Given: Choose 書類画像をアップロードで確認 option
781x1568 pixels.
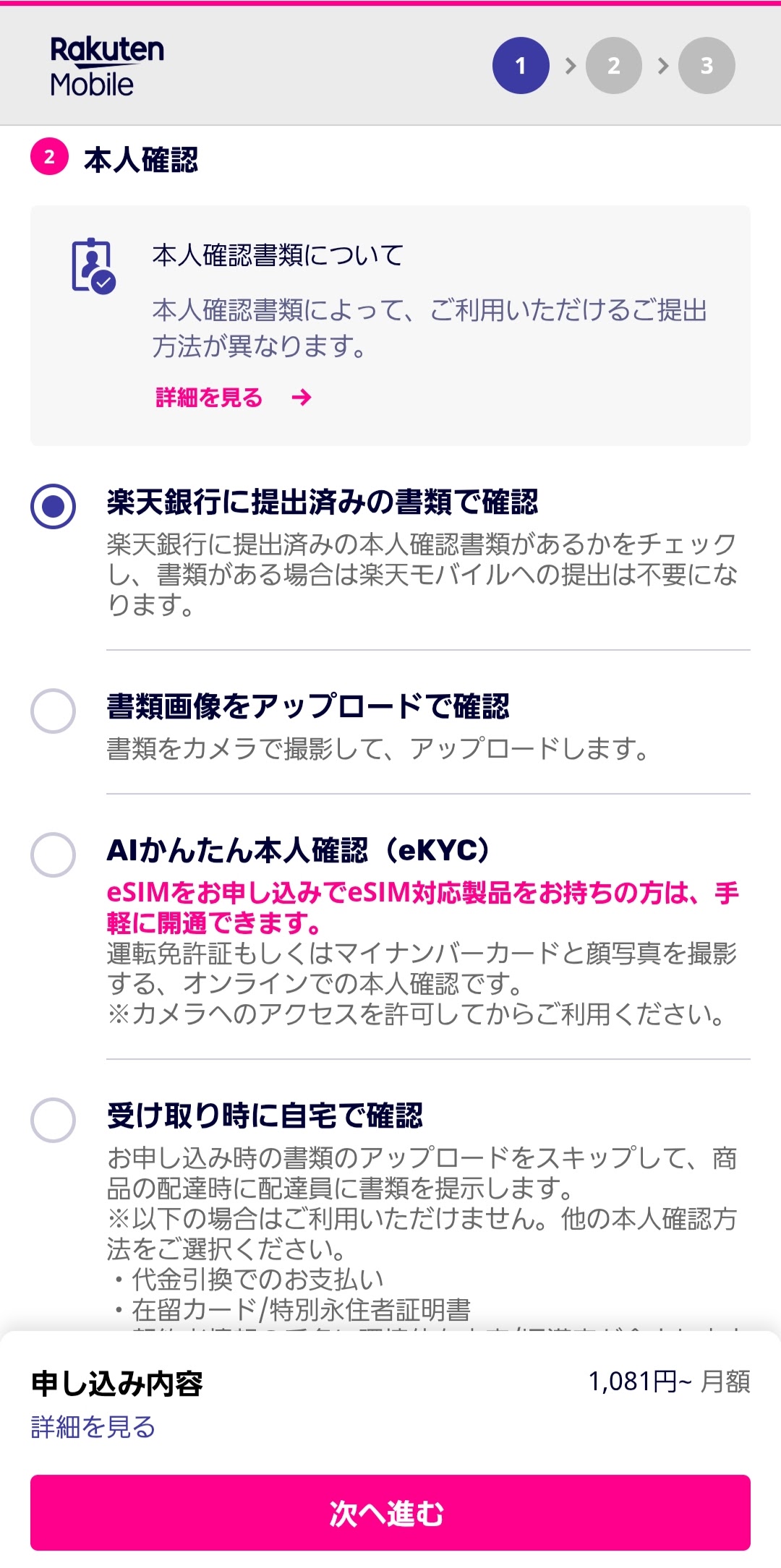Looking at the screenshot, I should pyautogui.click(x=53, y=711).
